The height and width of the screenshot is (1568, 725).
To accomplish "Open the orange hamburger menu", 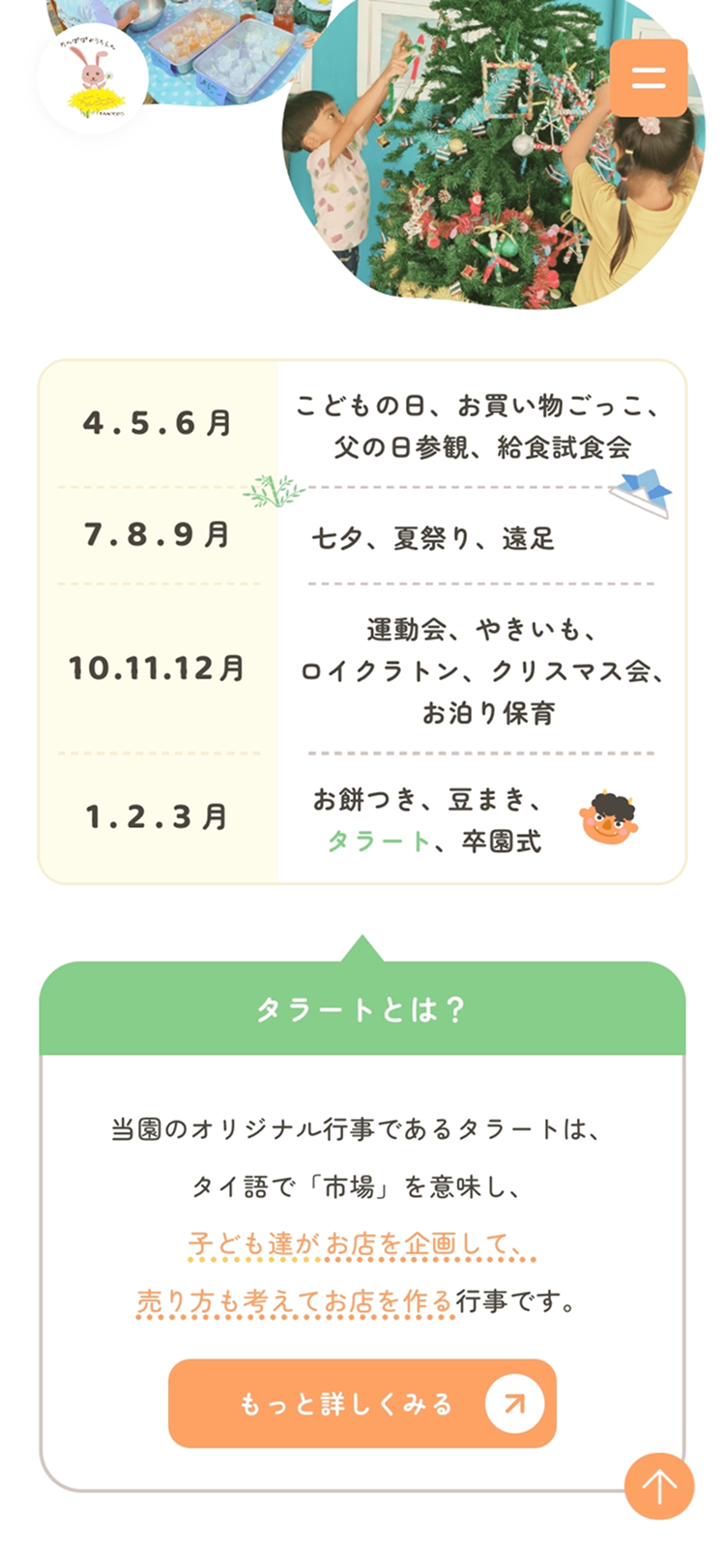I will click(x=649, y=77).
